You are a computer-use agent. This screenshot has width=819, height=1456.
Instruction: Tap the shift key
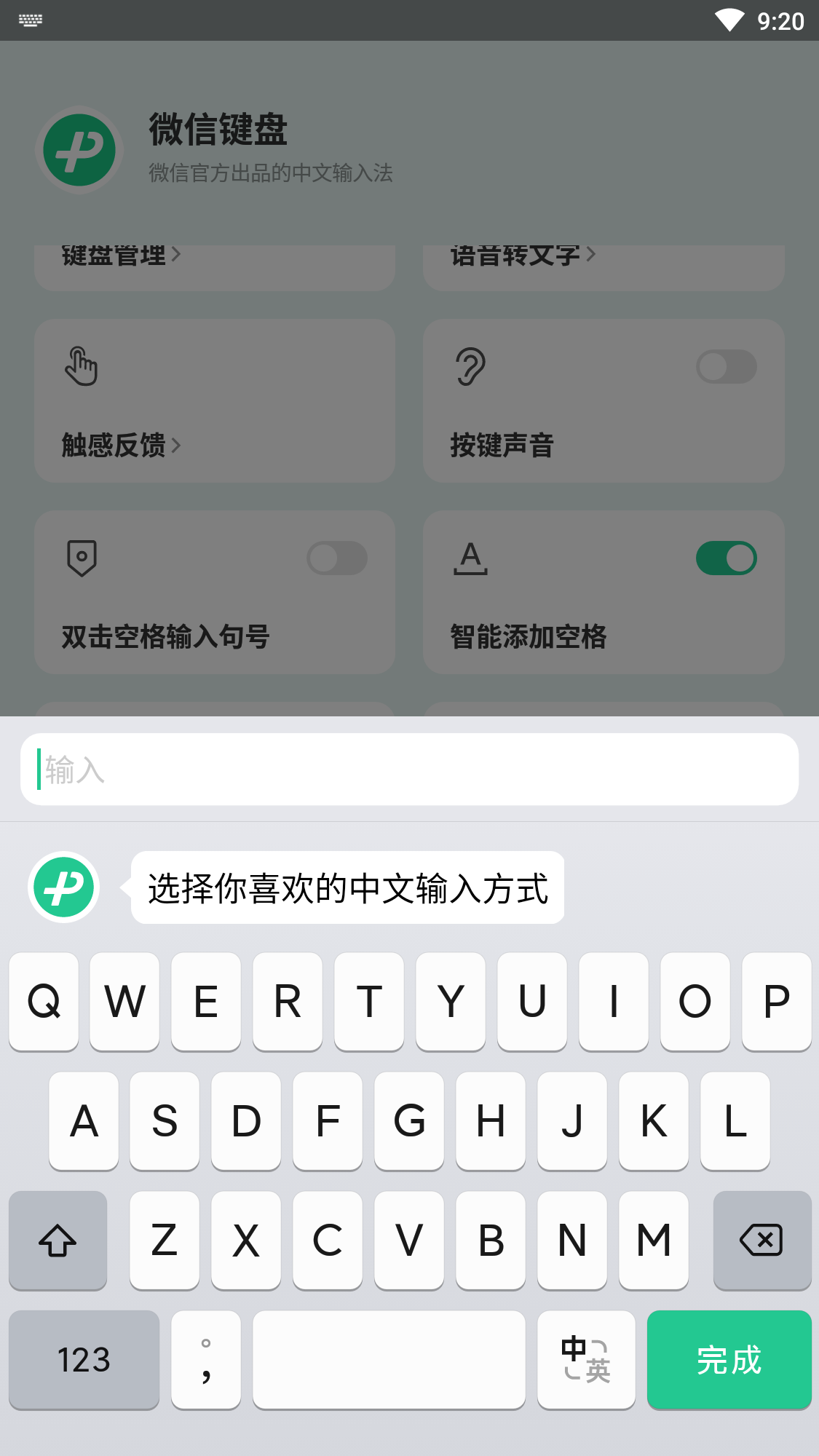(58, 1240)
